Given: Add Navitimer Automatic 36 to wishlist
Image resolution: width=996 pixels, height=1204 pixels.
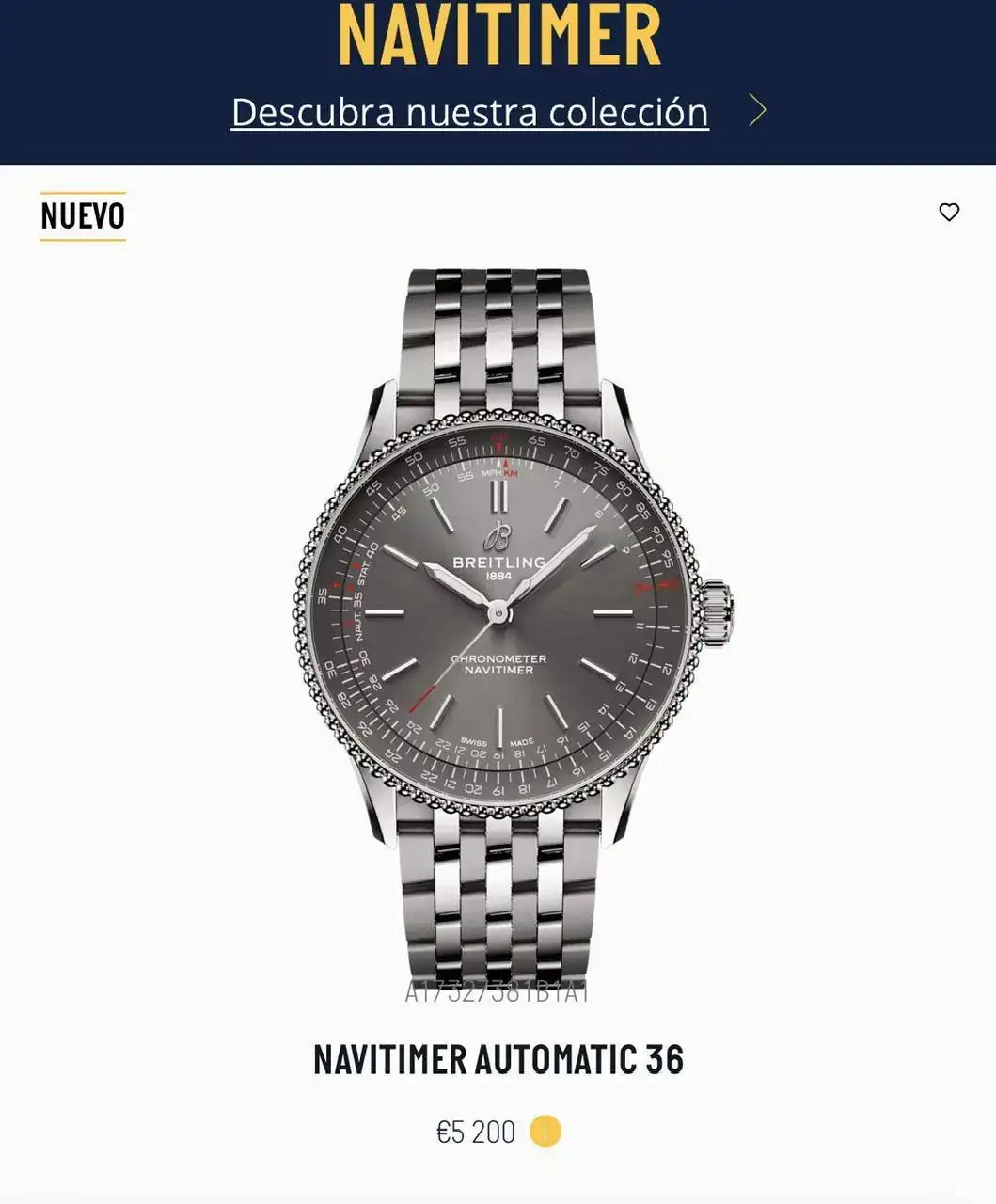Looking at the screenshot, I should pos(949,212).
